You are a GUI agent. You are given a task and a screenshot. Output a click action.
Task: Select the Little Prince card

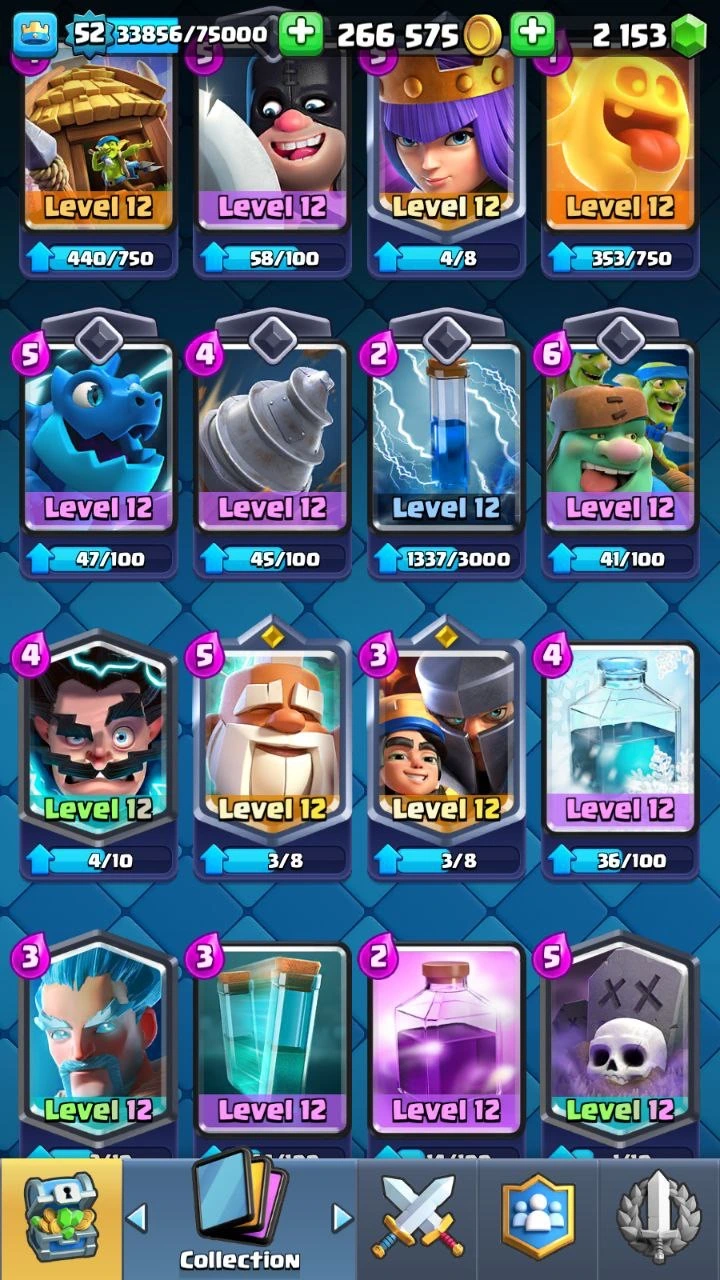coord(446,740)
